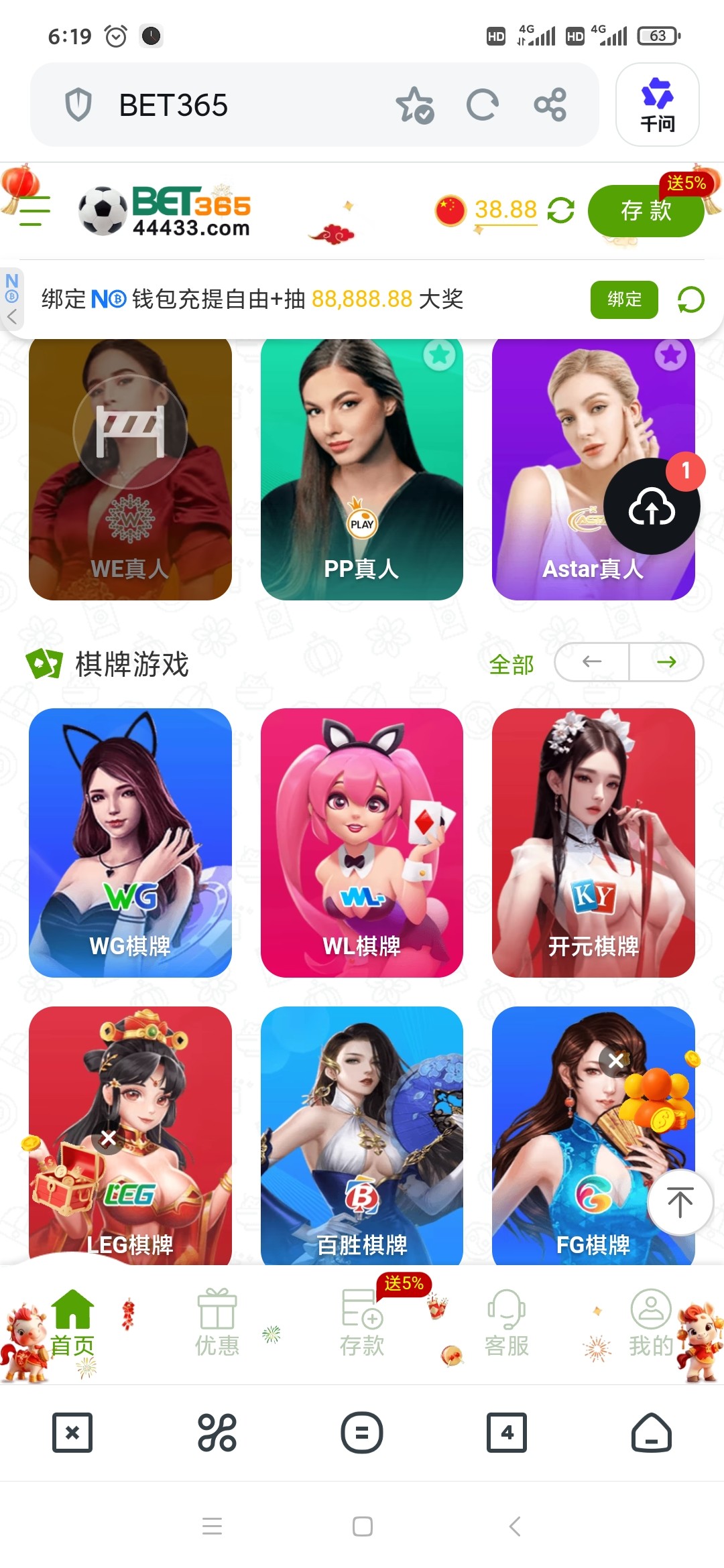The image size is (724, 1568).
Task: Open the hamburger side menu
Action: pyautogui.click(x=35, y=210)
